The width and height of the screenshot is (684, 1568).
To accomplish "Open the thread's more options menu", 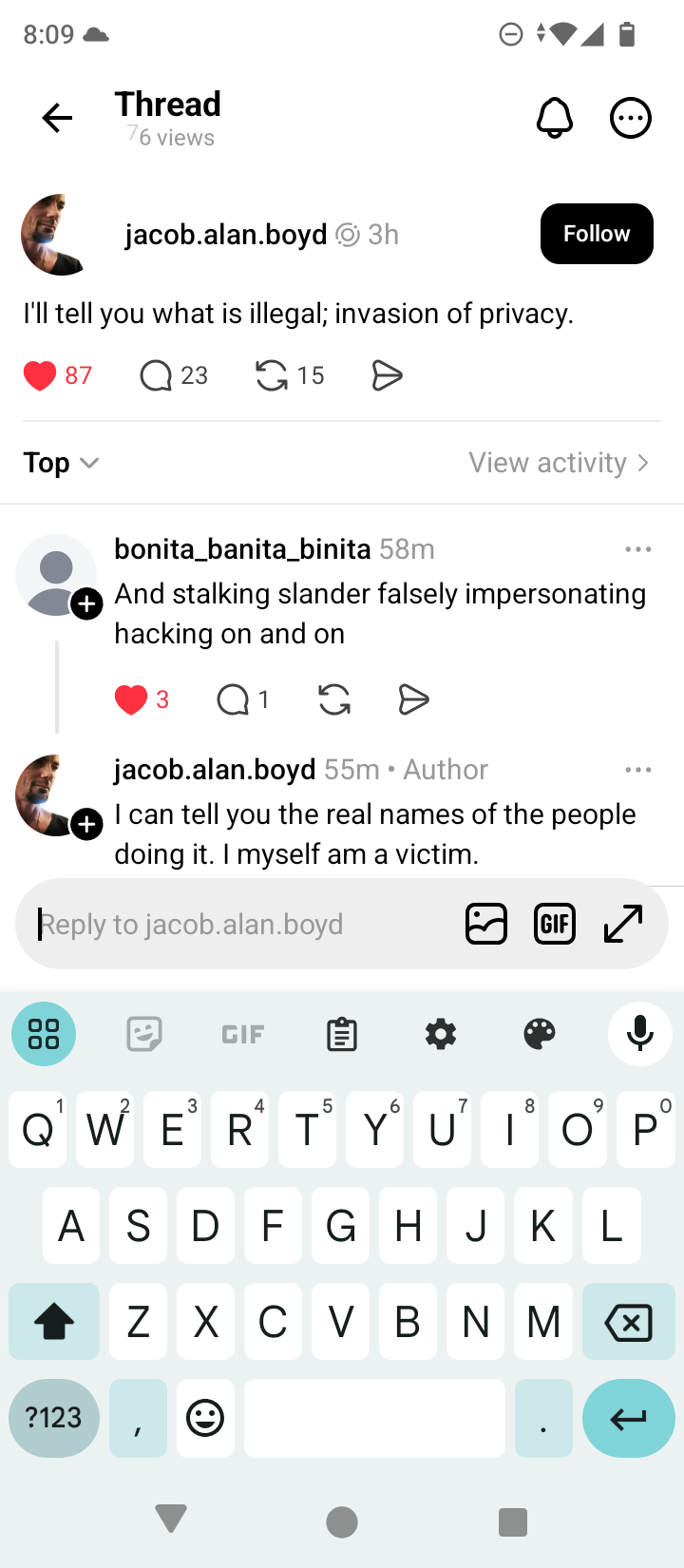I will 630,119.
